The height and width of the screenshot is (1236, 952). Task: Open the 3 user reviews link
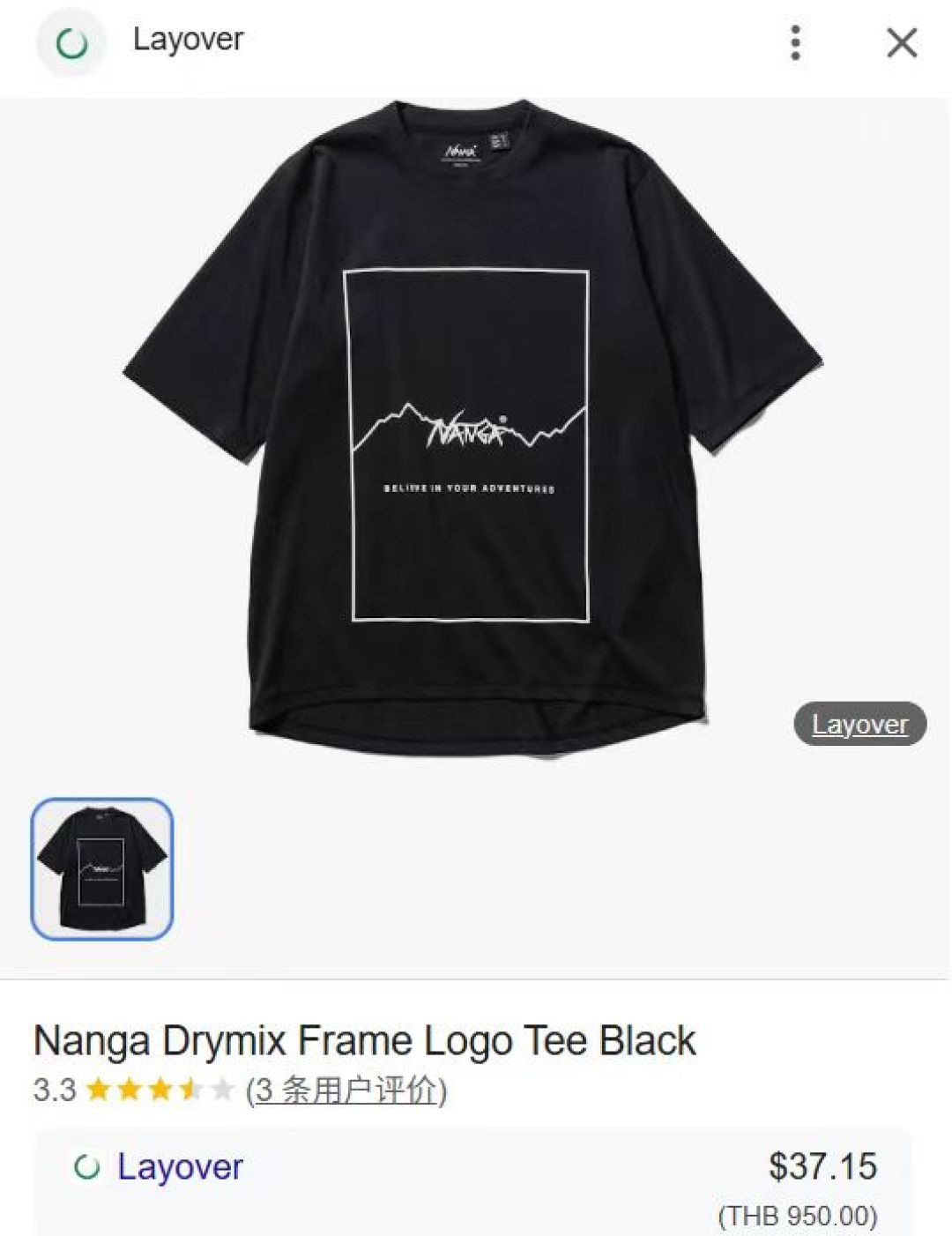(346, 1091)
